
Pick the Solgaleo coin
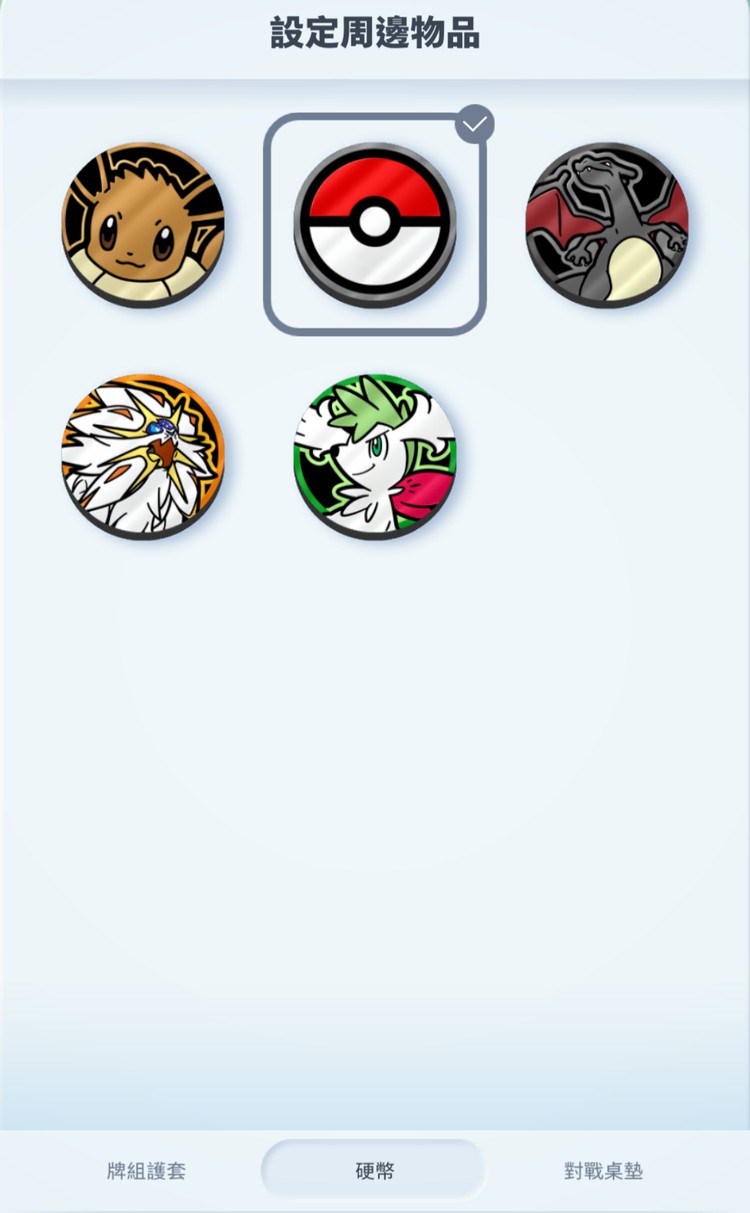pos(143,456)
